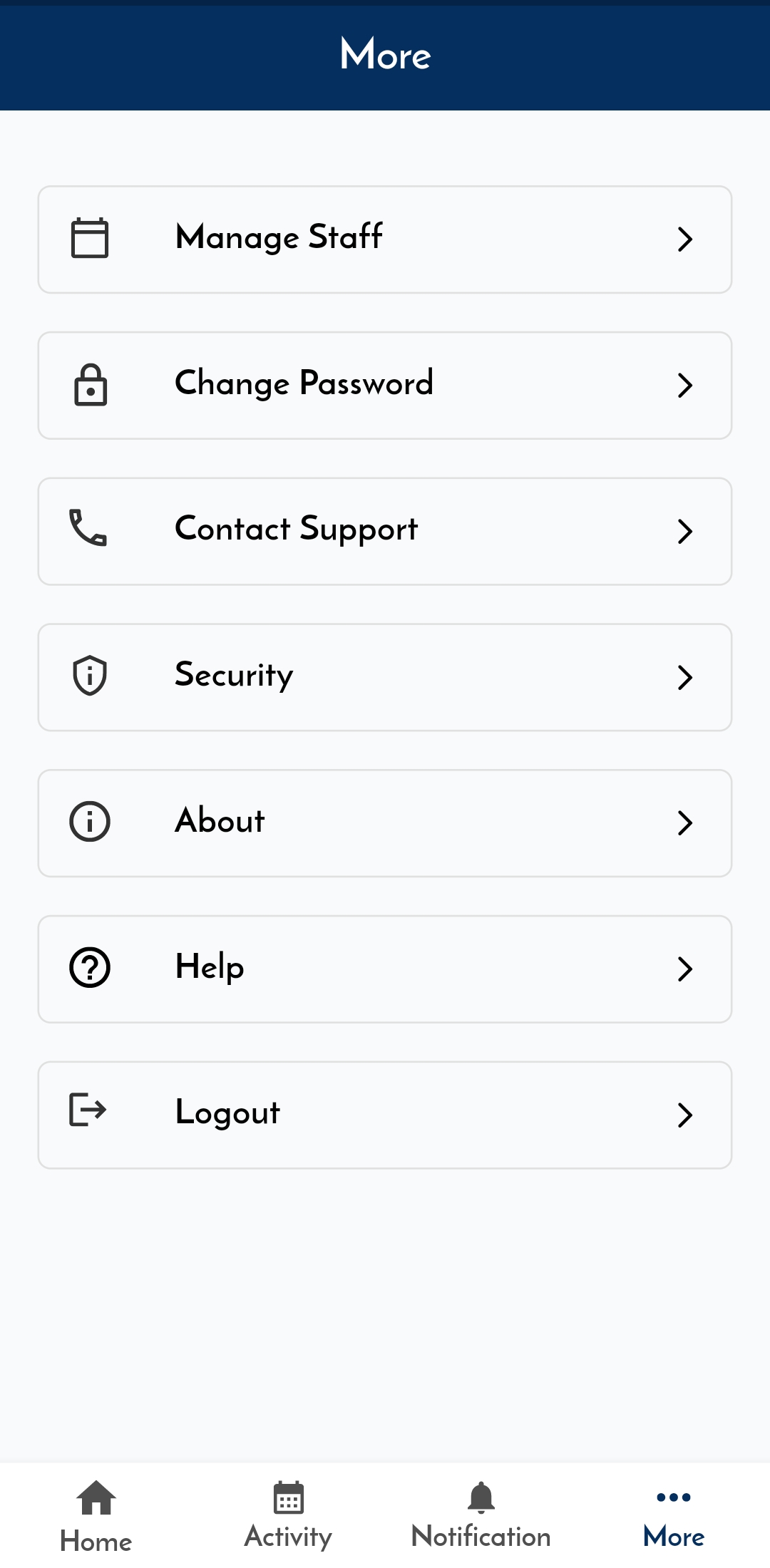Click the chevron next to Help
770x1568 pixels.
point(684,969)
